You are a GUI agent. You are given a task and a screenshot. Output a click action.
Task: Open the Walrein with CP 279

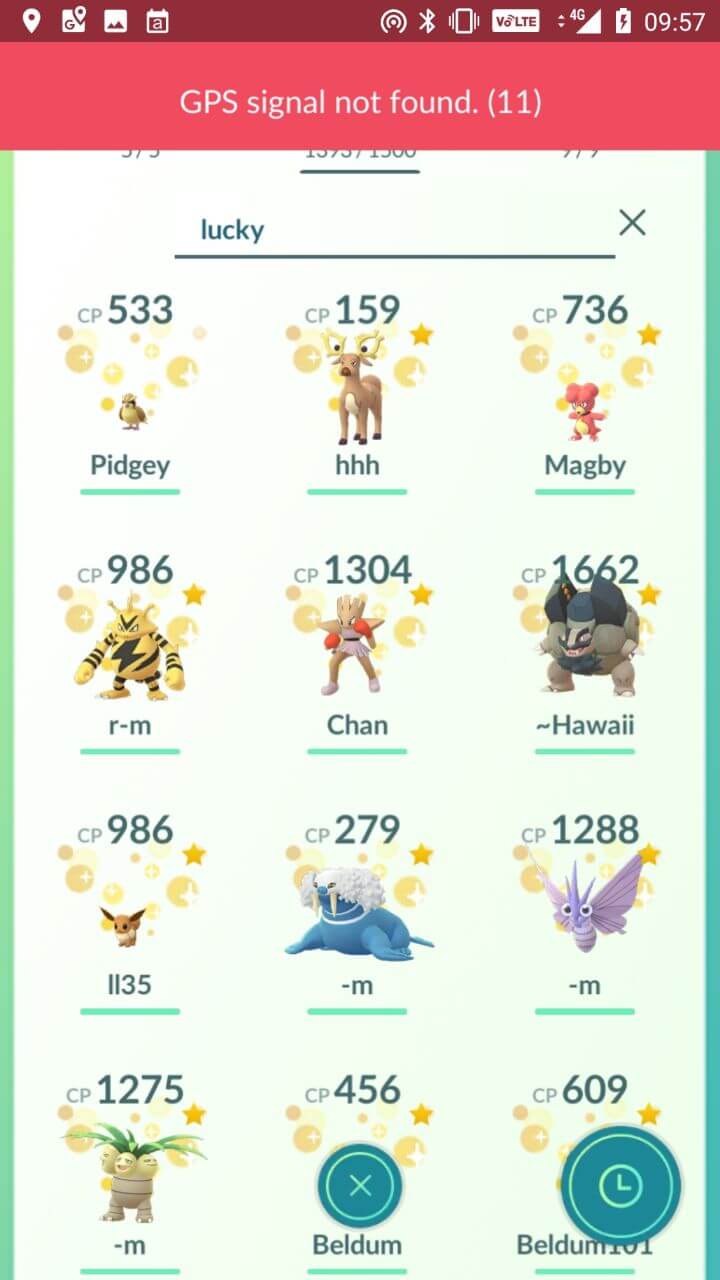pyautogui.click(x=357, y=912)
